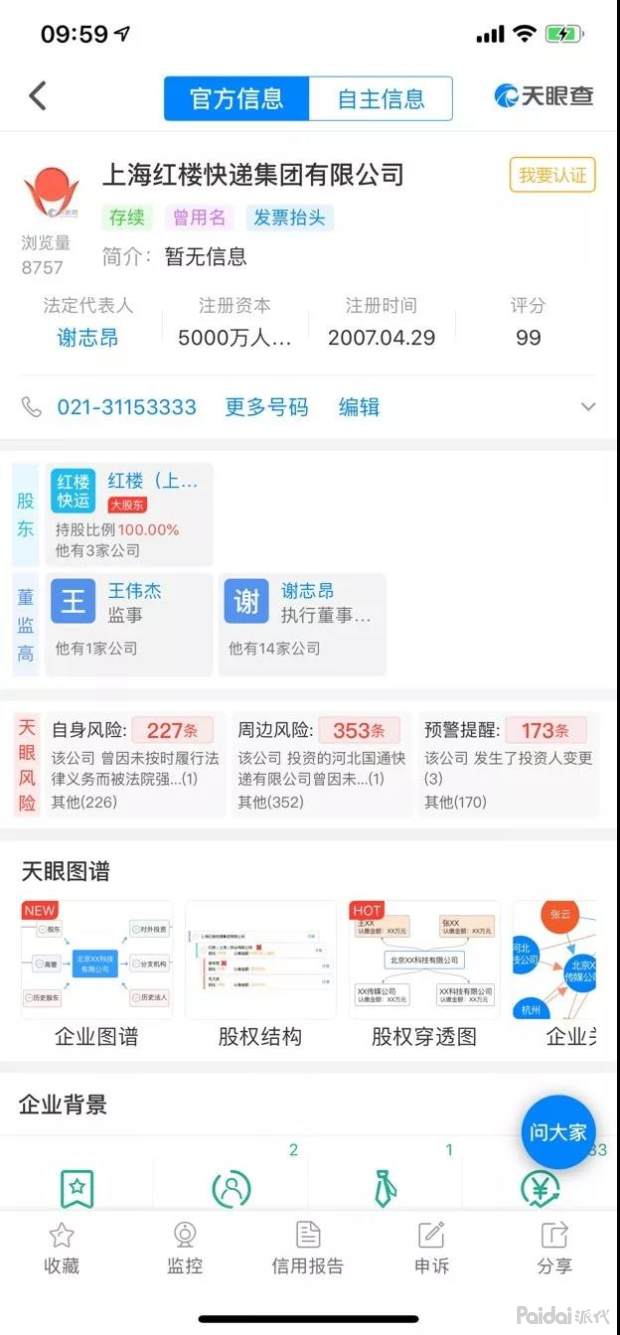Tap the floating 问大家 button

point(558,1132)
